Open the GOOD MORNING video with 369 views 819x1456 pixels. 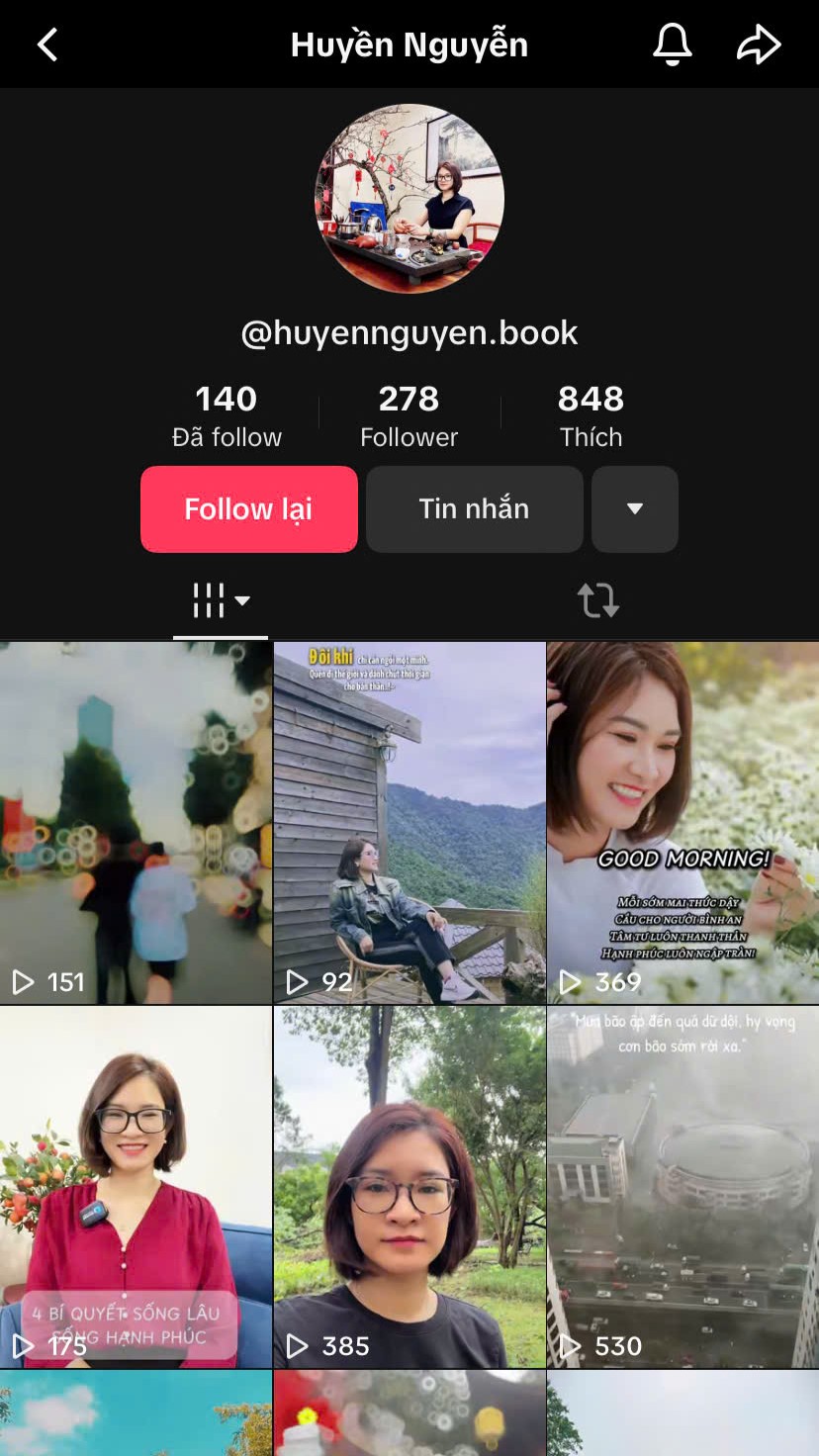pos(683,823)
